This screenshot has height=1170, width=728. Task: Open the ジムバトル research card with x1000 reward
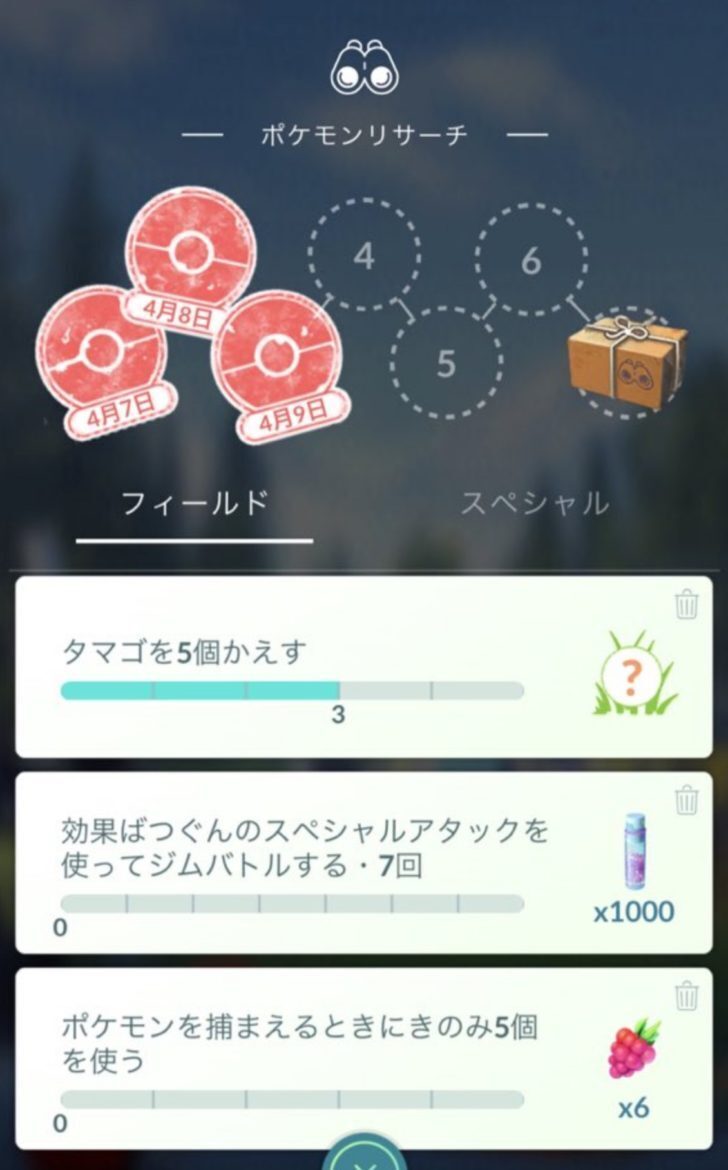[x=364, y=863]
